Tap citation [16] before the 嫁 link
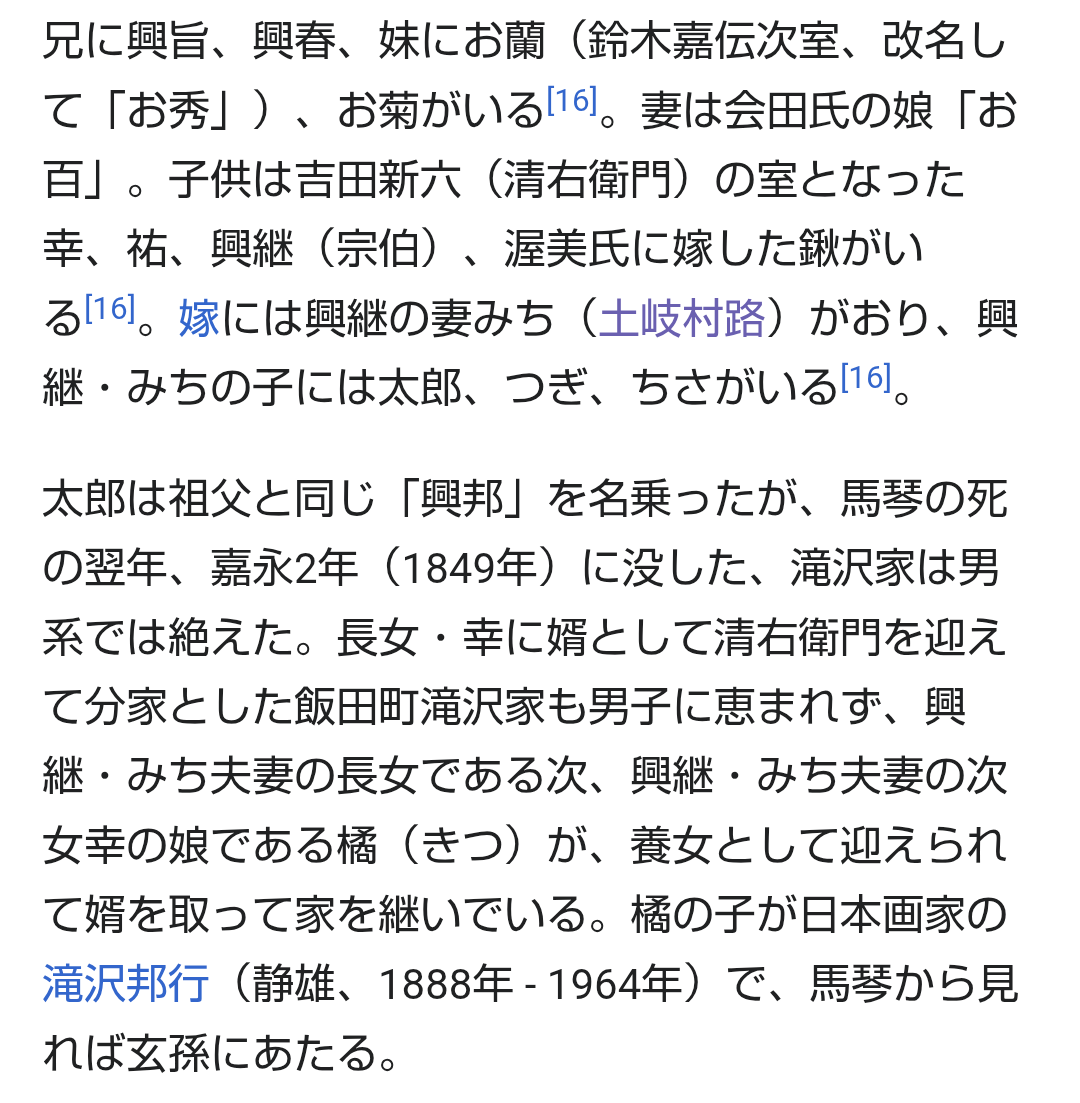Screen dimensions: 1080x1103 [x=110, y=310]
